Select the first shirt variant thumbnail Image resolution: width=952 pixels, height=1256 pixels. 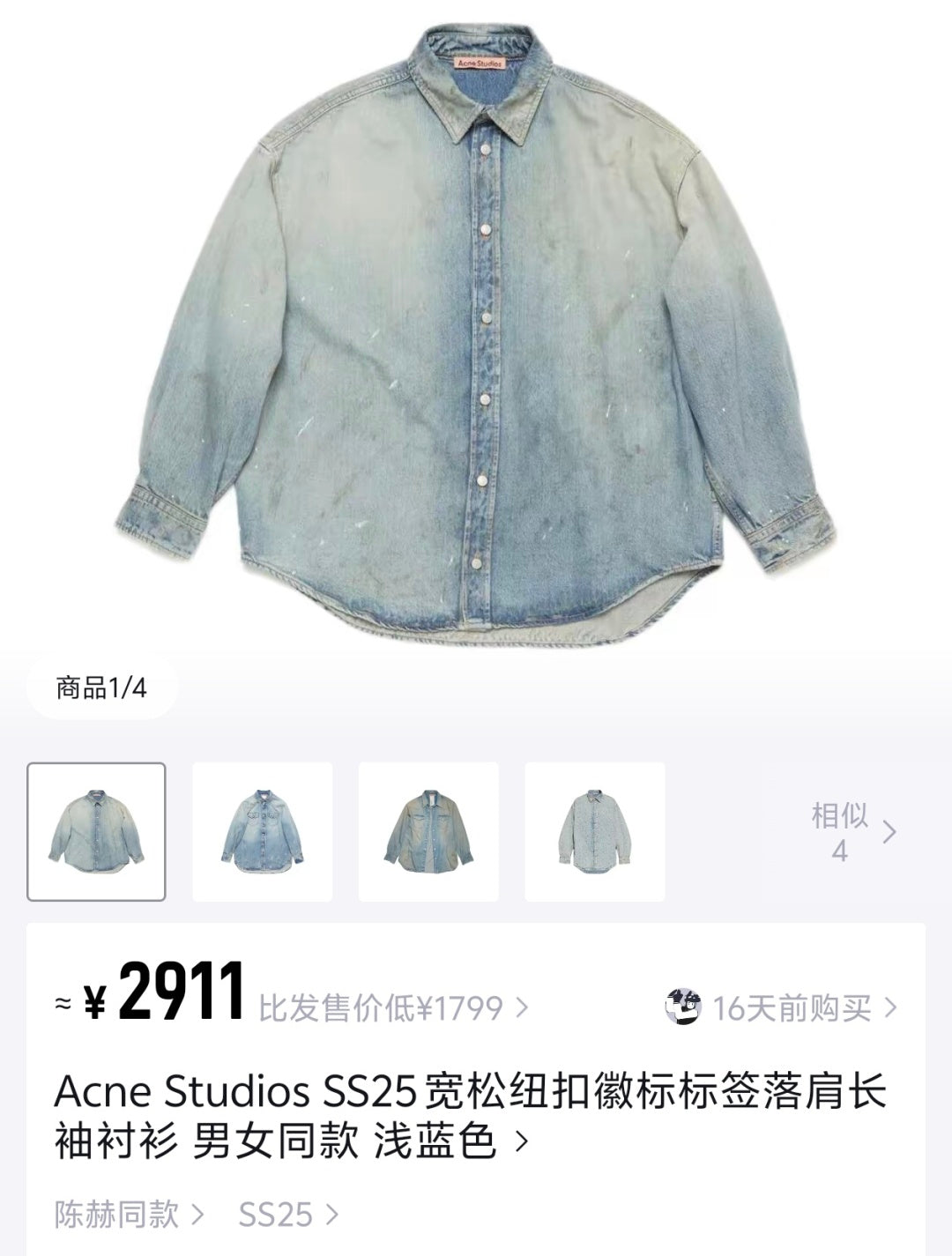(96, 831)
